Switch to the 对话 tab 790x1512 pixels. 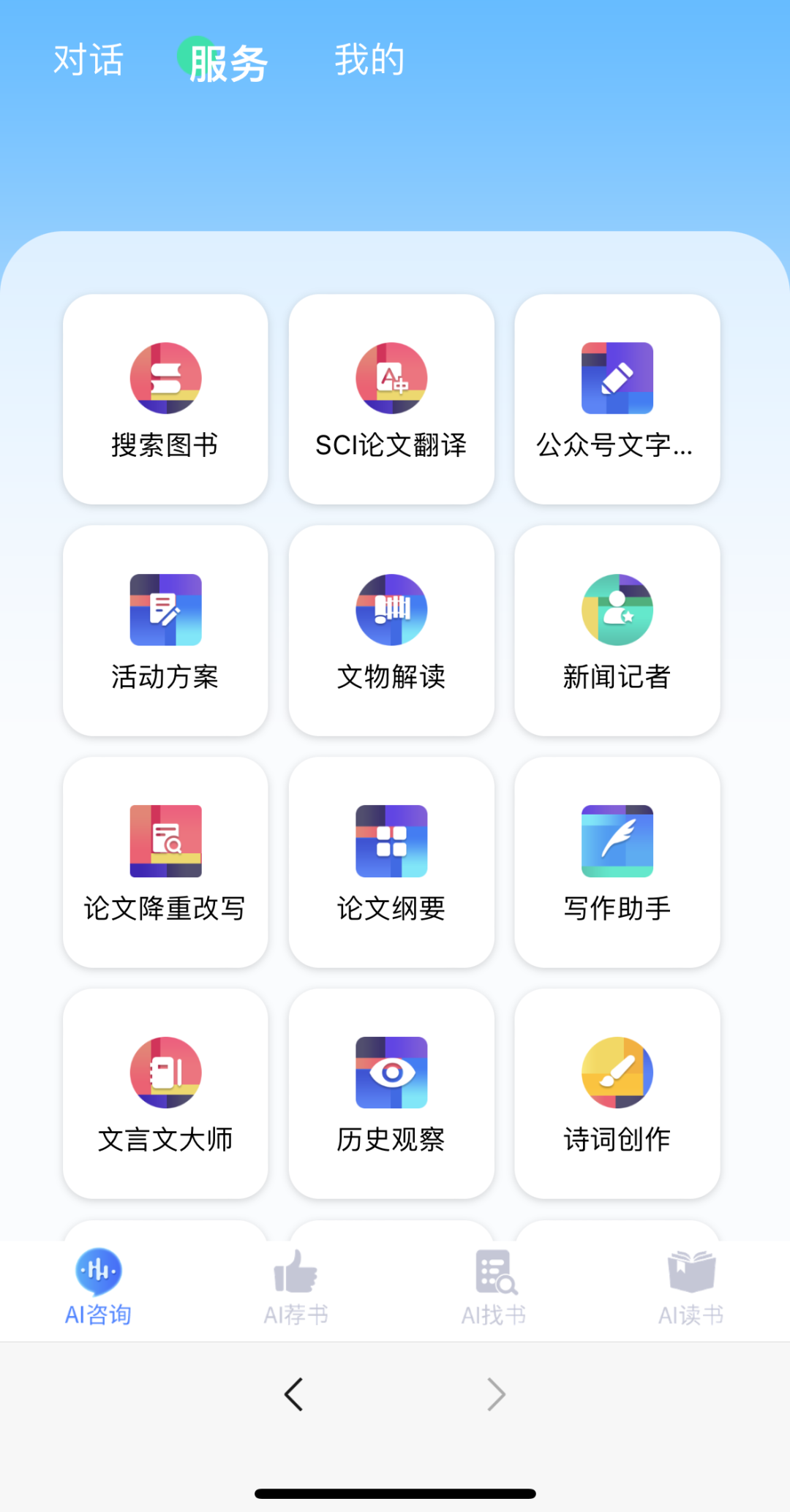click(89, 60)
